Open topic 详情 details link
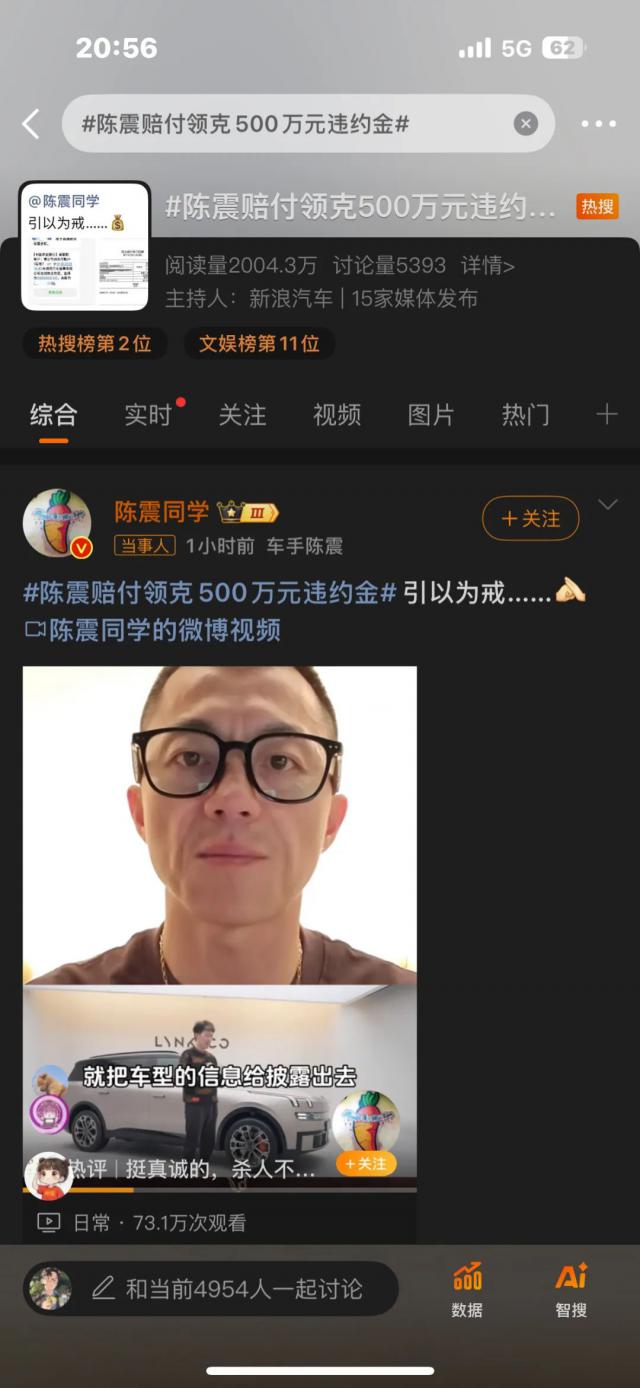Viewport: 640px width, 1388px height. pos(488,266)
